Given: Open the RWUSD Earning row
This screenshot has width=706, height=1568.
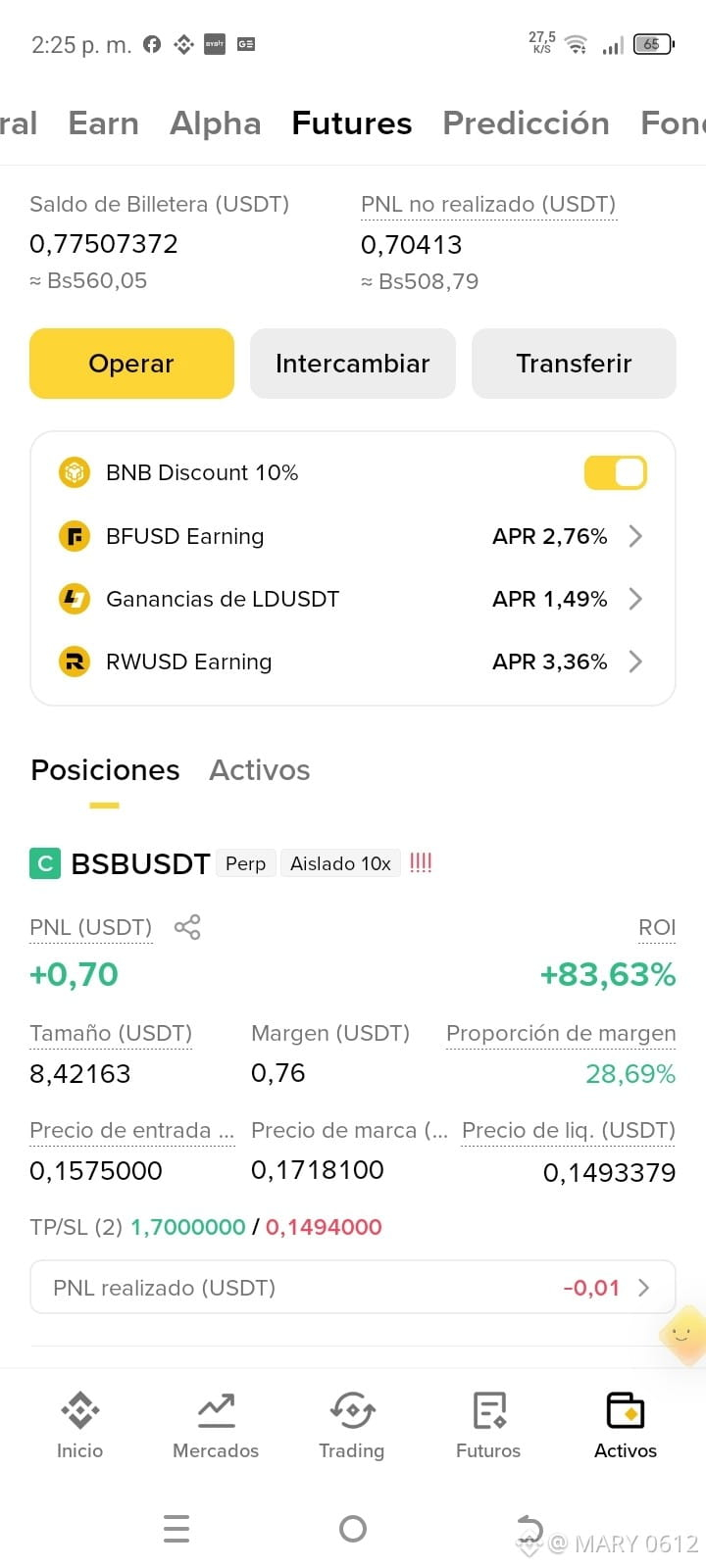Looking at the screenshot, I should pos(353,661).
